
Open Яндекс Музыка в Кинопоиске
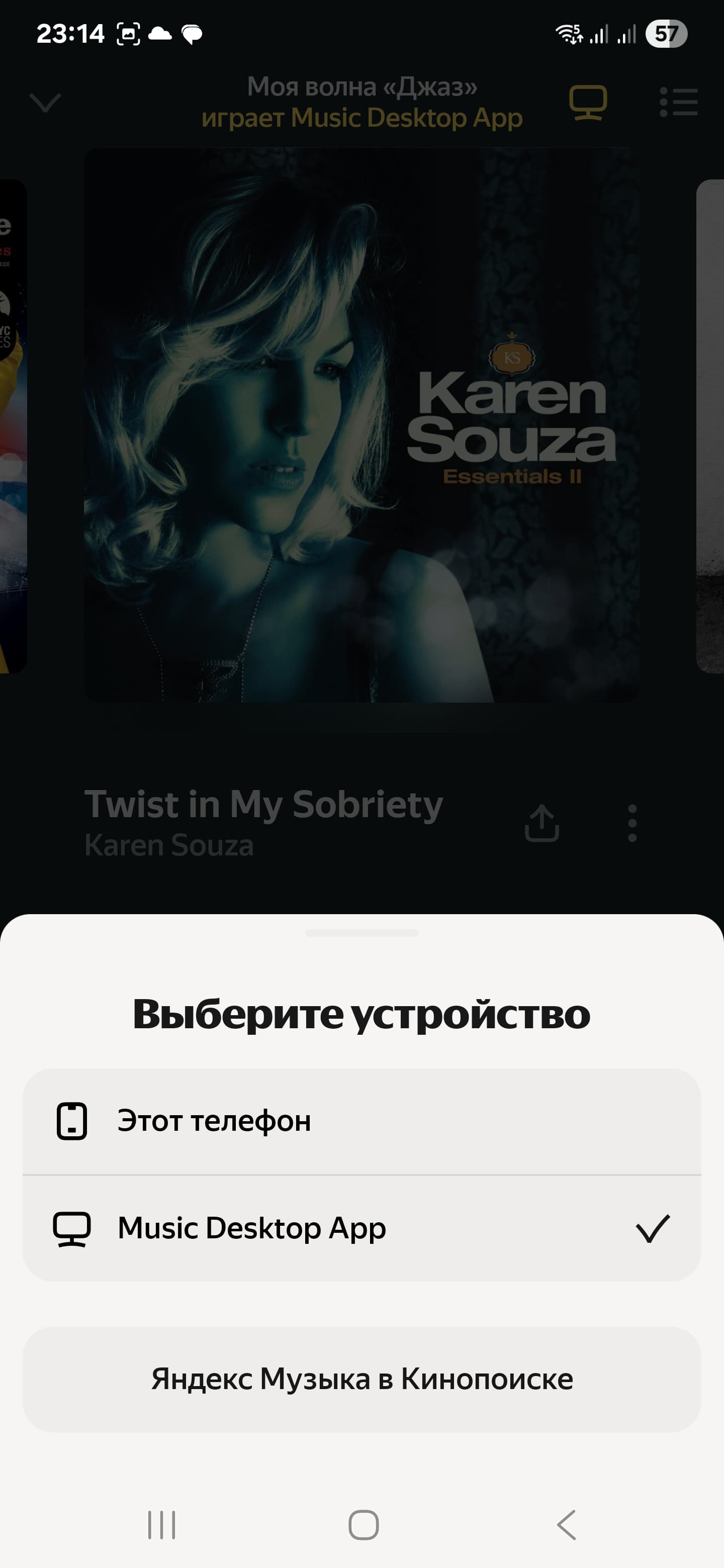(361, 1379)
